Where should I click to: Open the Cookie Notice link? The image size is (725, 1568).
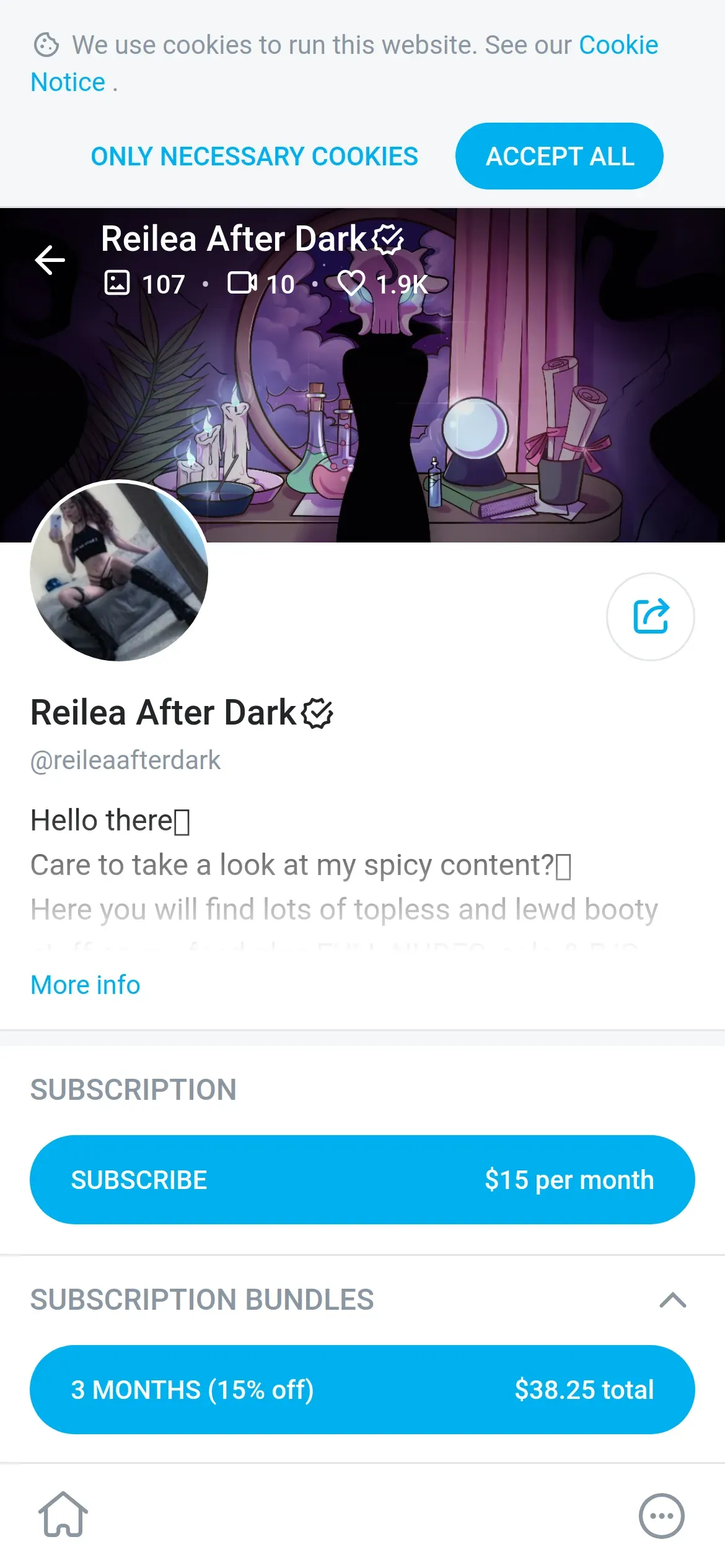point(617,45)
